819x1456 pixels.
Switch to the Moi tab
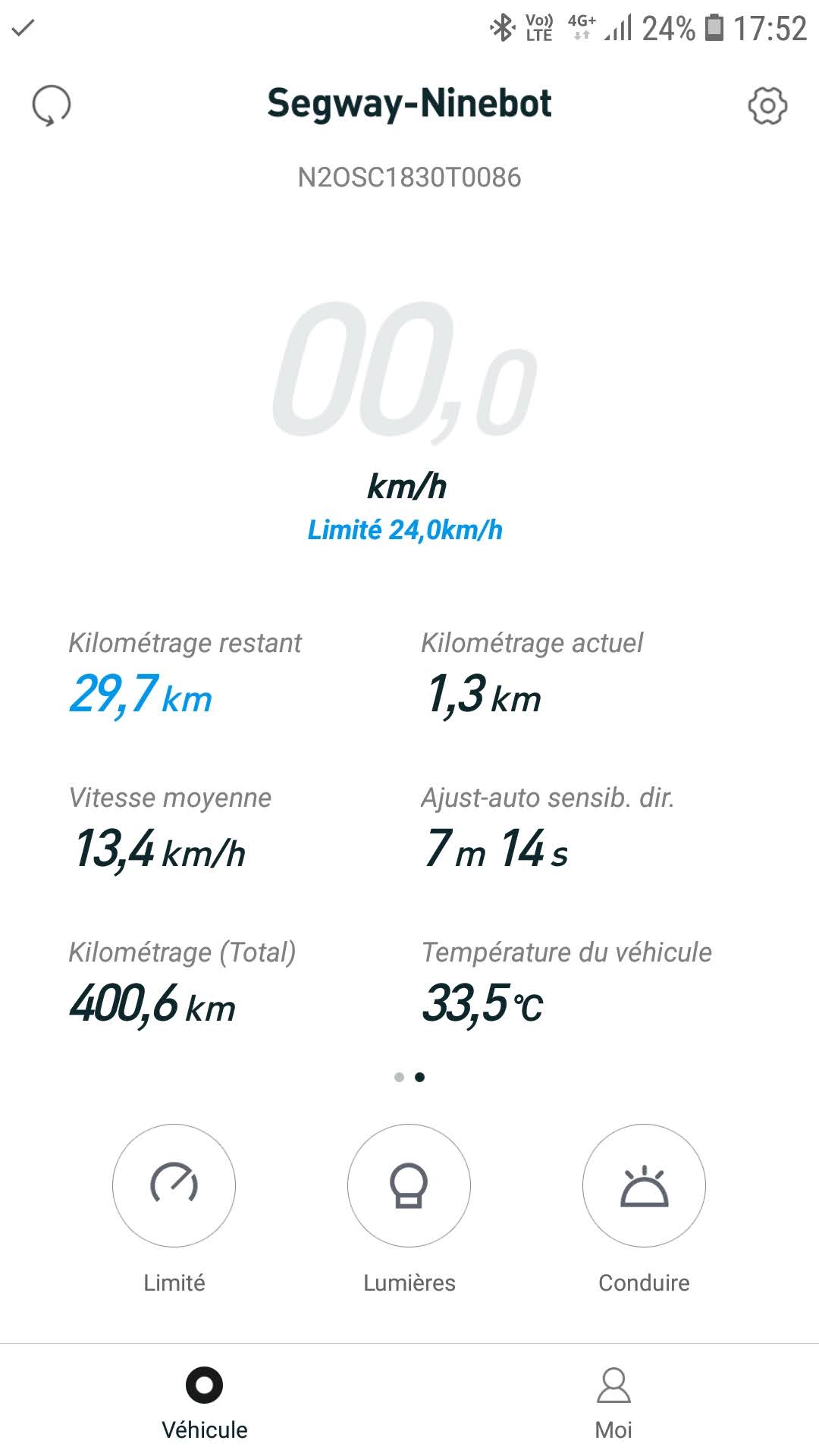[x=613, y=1403]
